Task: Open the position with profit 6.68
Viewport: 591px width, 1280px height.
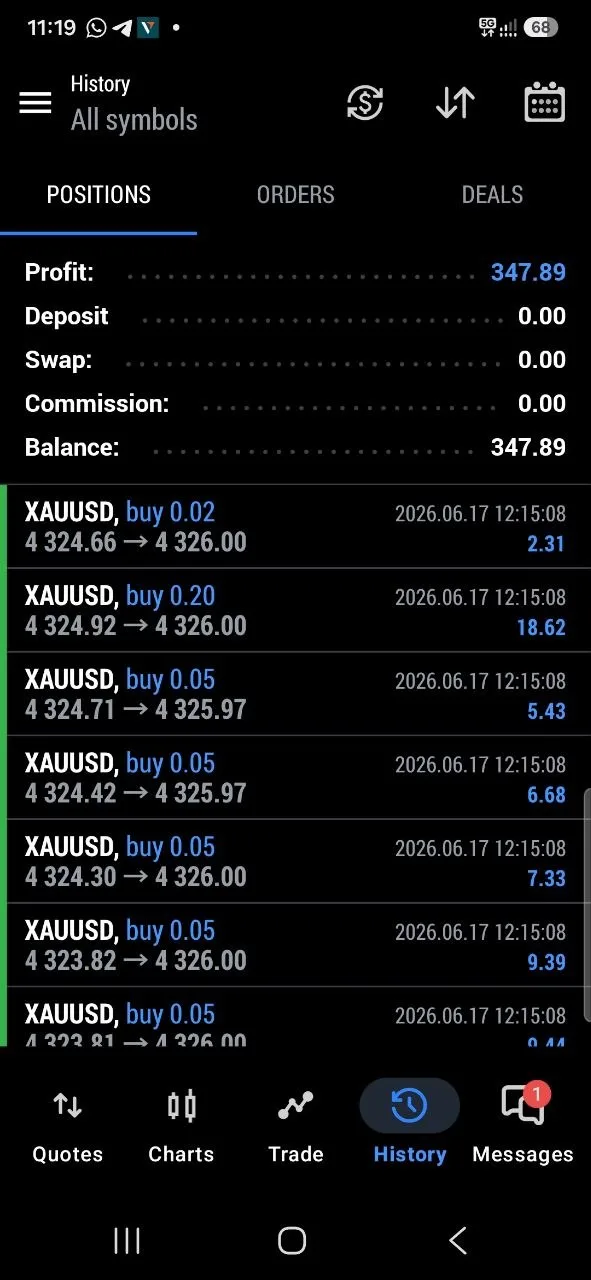Action: (x=295, y=778)
